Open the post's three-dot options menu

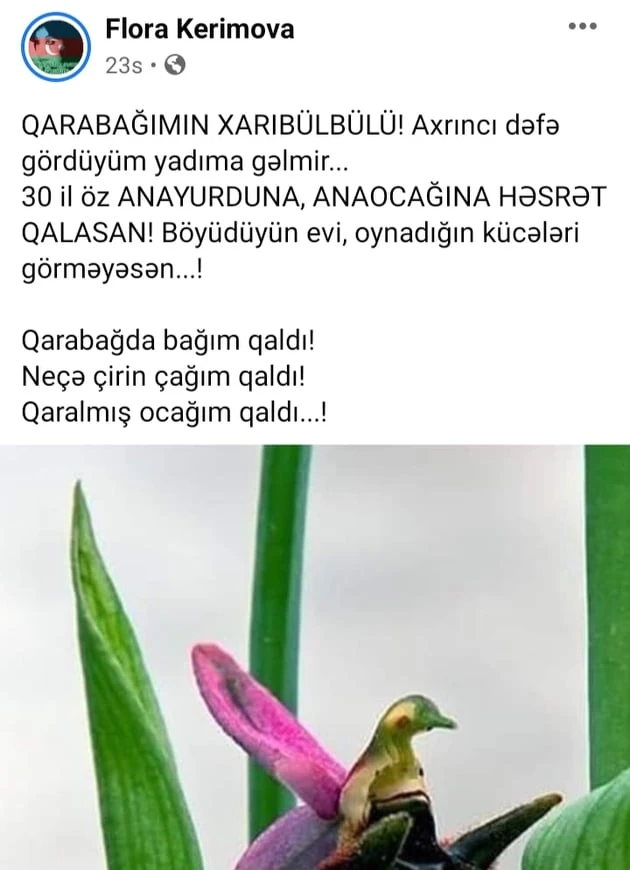[x=582, y=26]
